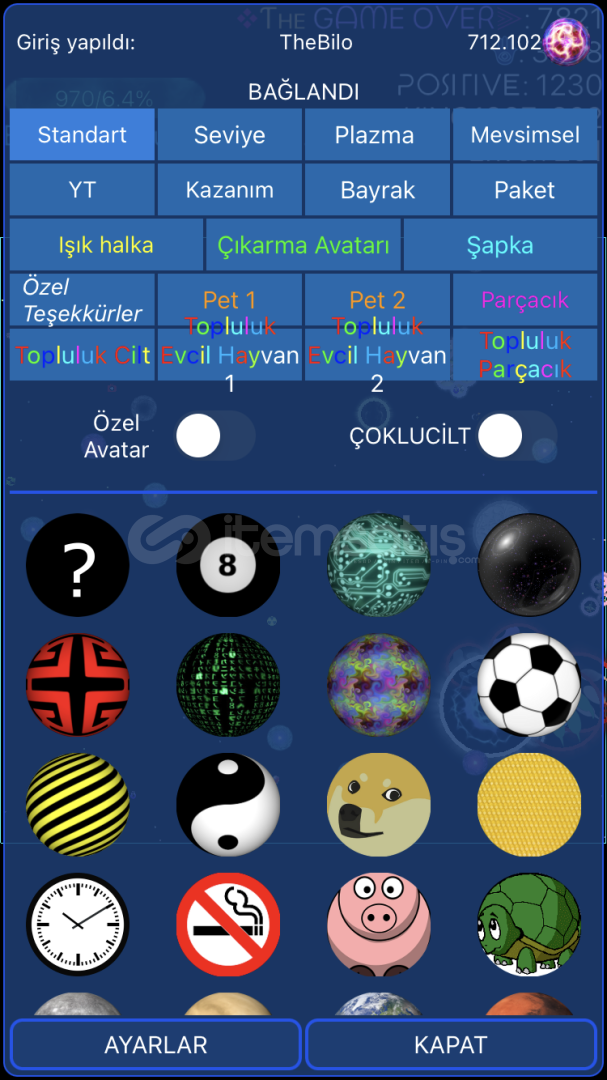
Task: Pick the yin-yang skin
Action: point(228,804)
